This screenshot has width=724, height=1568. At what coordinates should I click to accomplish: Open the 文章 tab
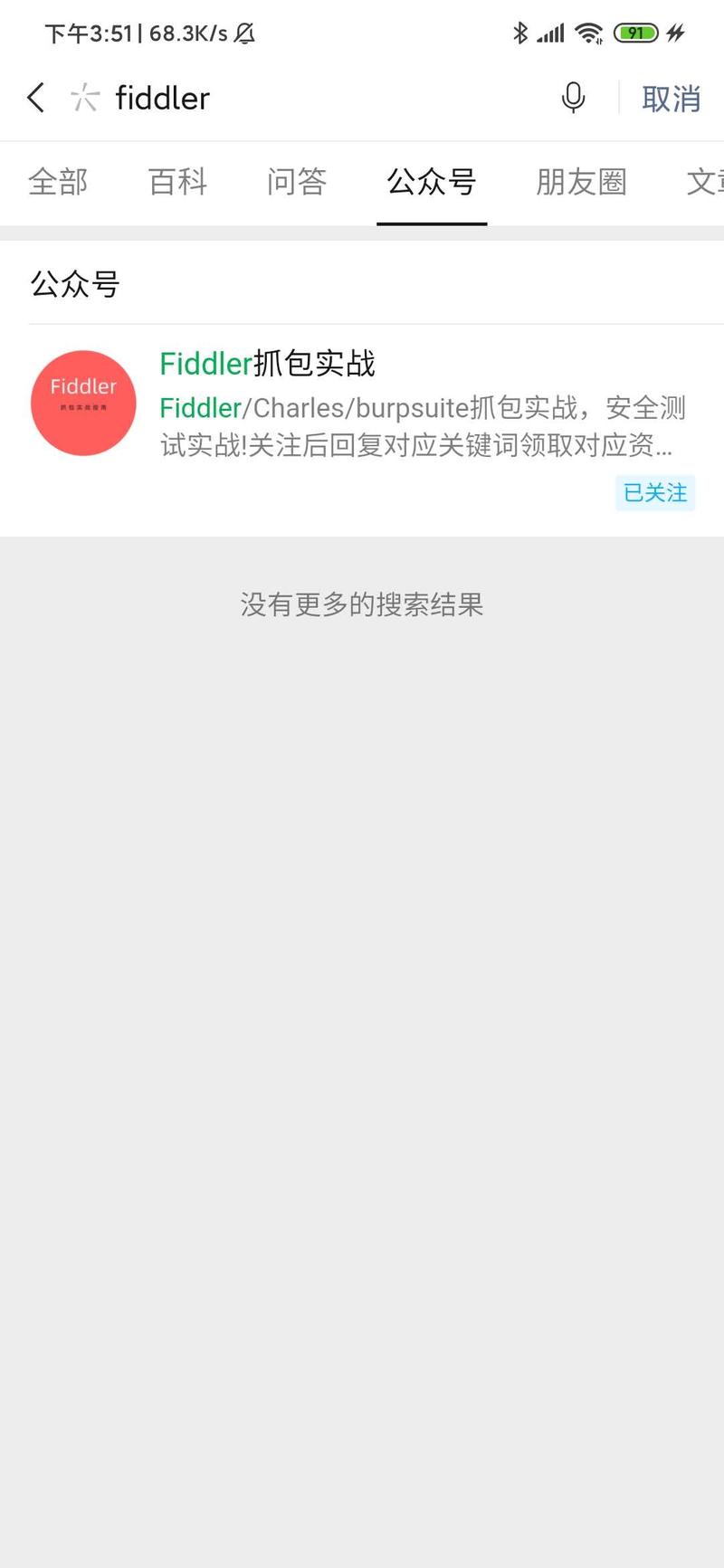click(x=704, y=183)
